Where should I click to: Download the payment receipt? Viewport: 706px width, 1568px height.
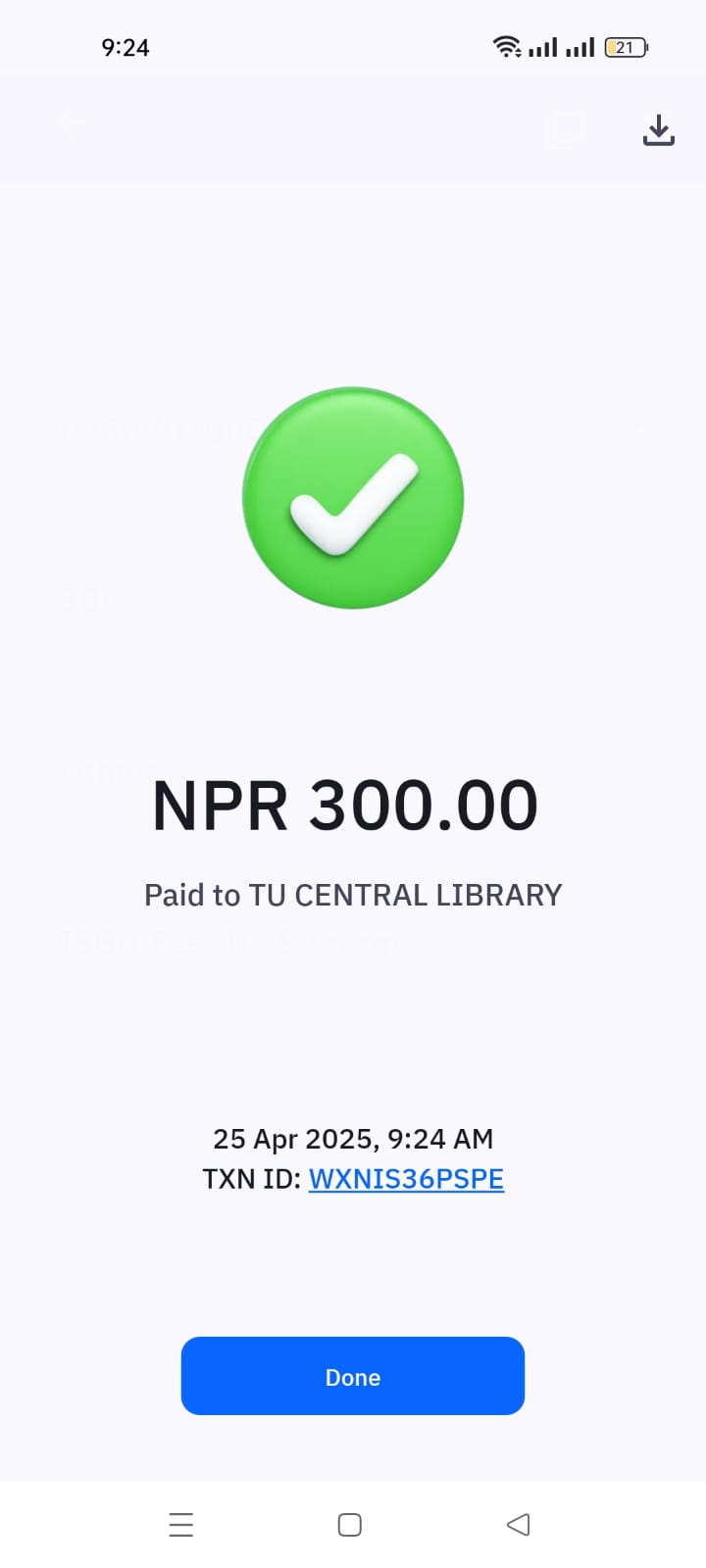coord(658,130)
